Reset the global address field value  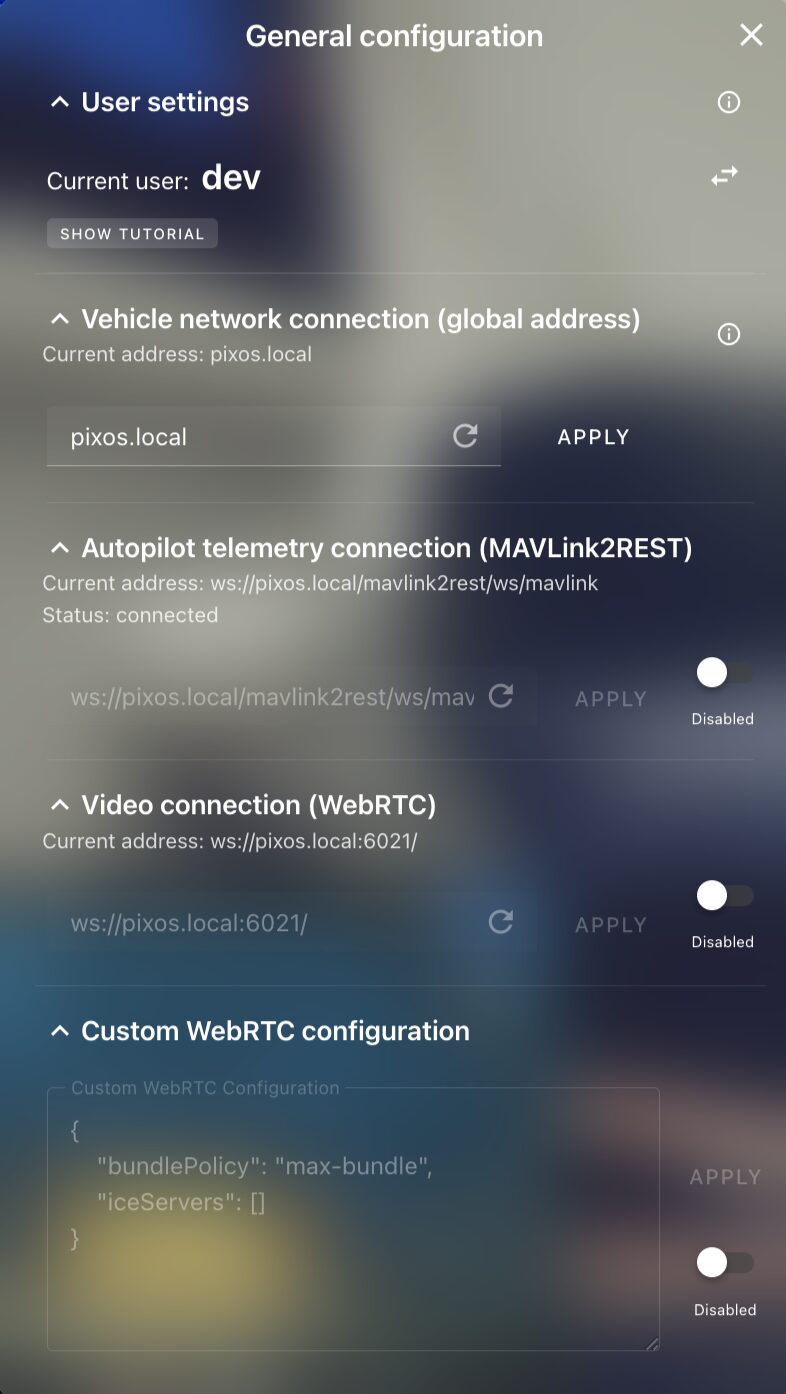tap(465, 436)
